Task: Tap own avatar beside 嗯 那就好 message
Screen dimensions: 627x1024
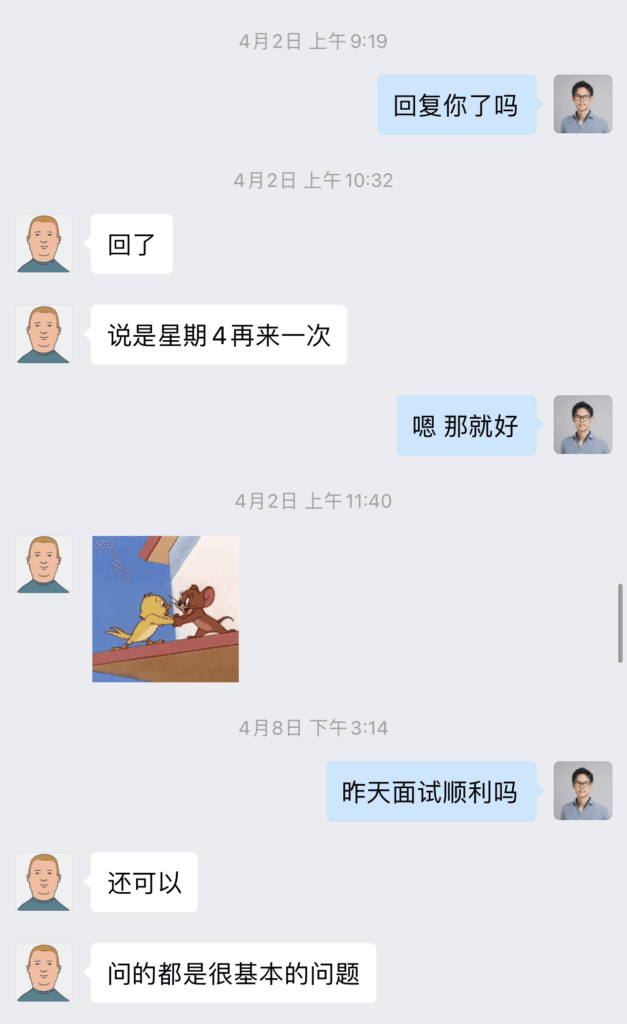Action: [x=583, y=425]
